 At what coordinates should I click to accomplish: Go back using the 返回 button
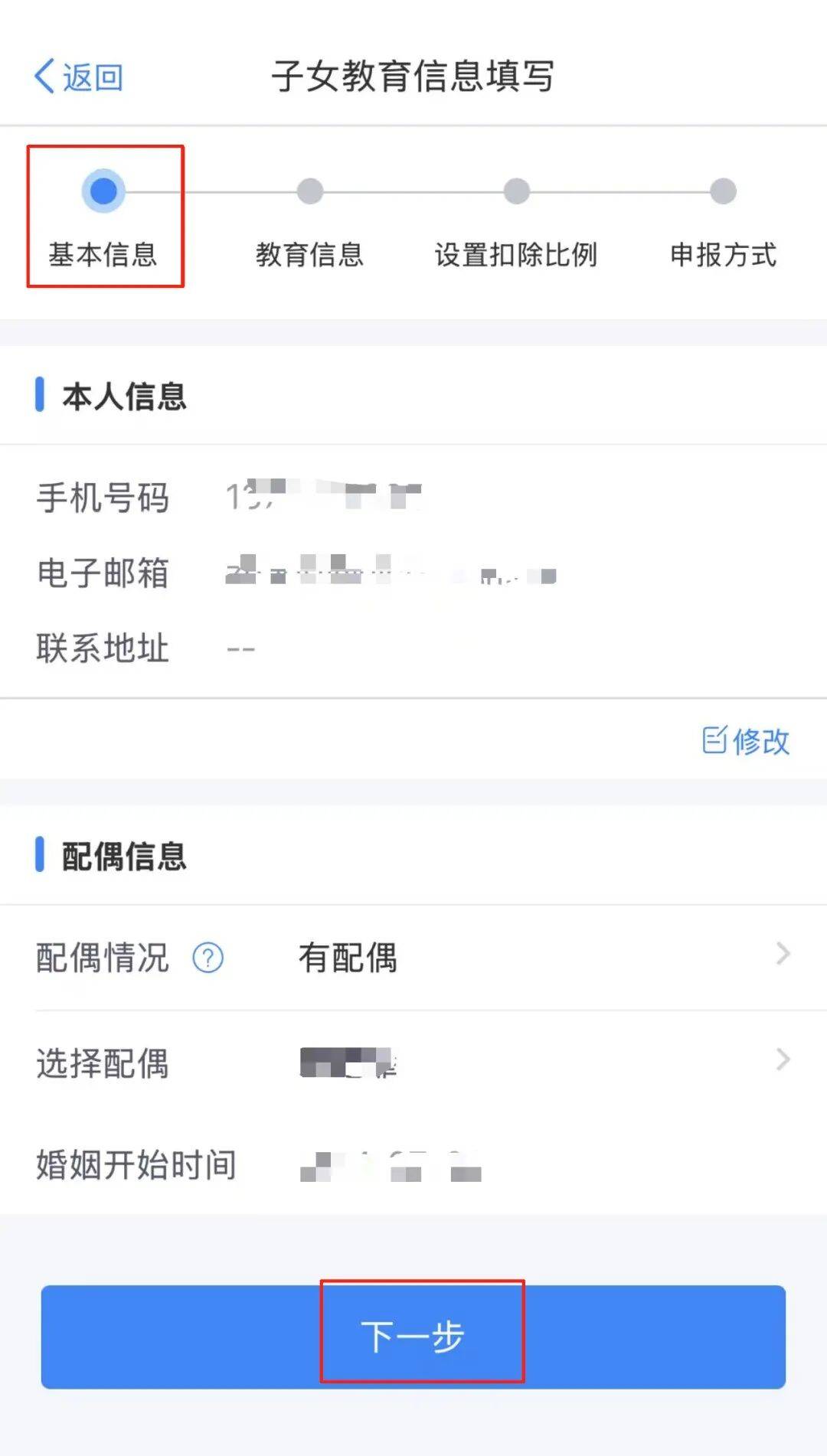pos(79,77)
